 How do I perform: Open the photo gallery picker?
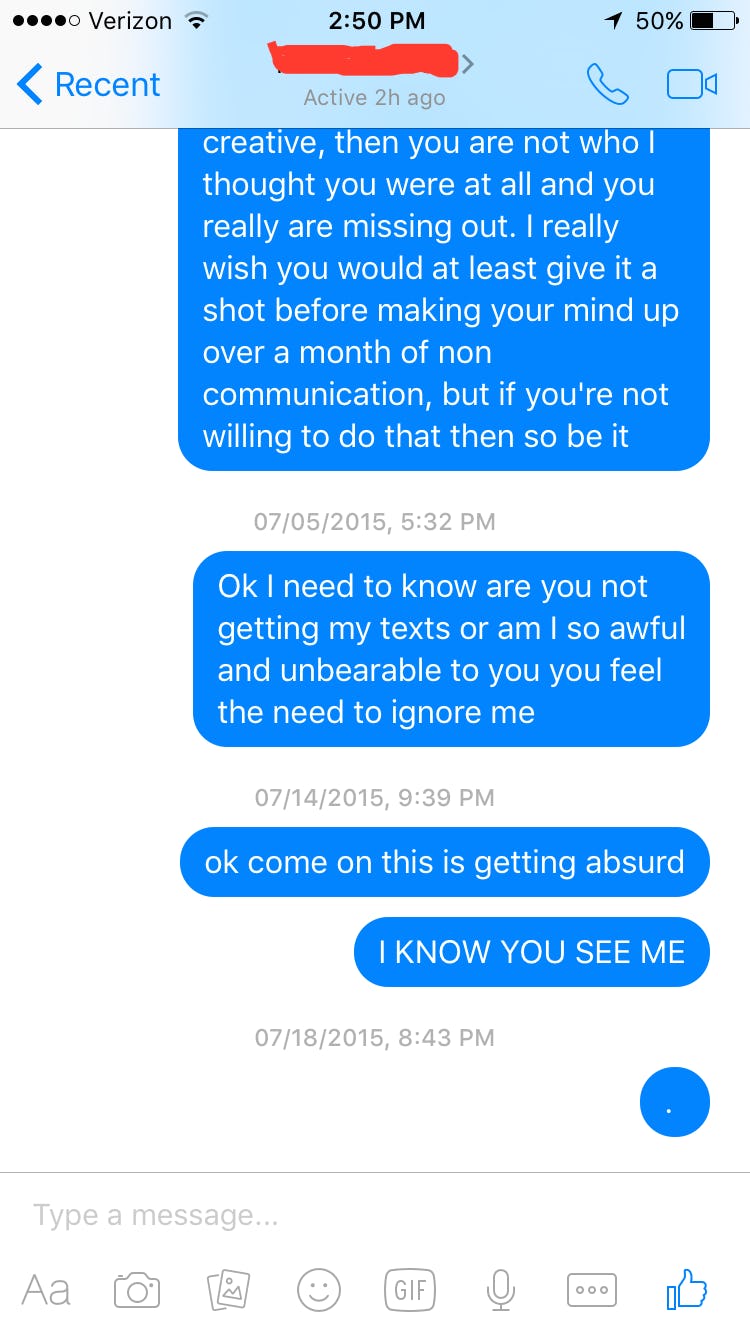click(227, 1290)
